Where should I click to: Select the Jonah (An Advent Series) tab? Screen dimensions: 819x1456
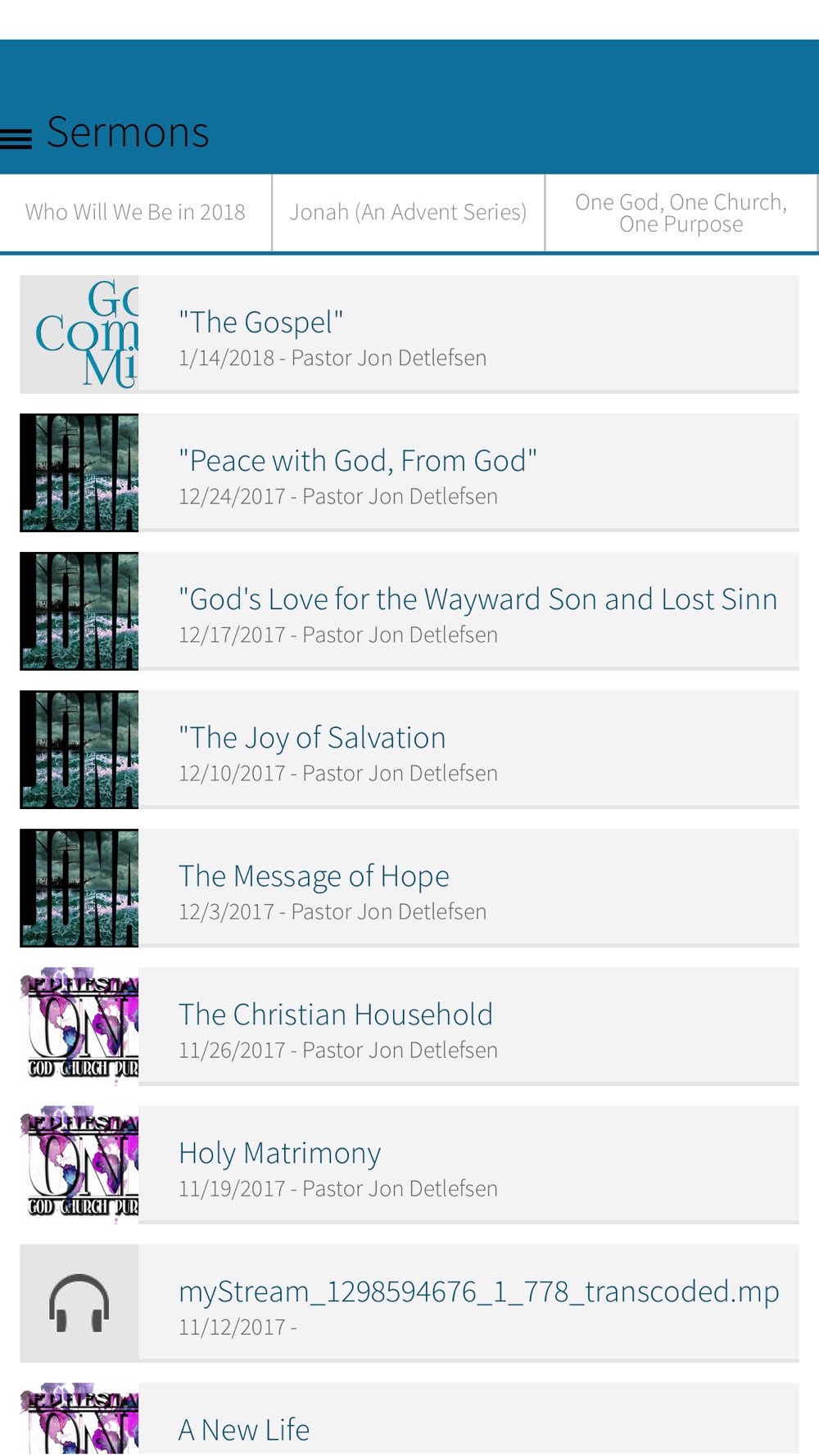(408, 212)
